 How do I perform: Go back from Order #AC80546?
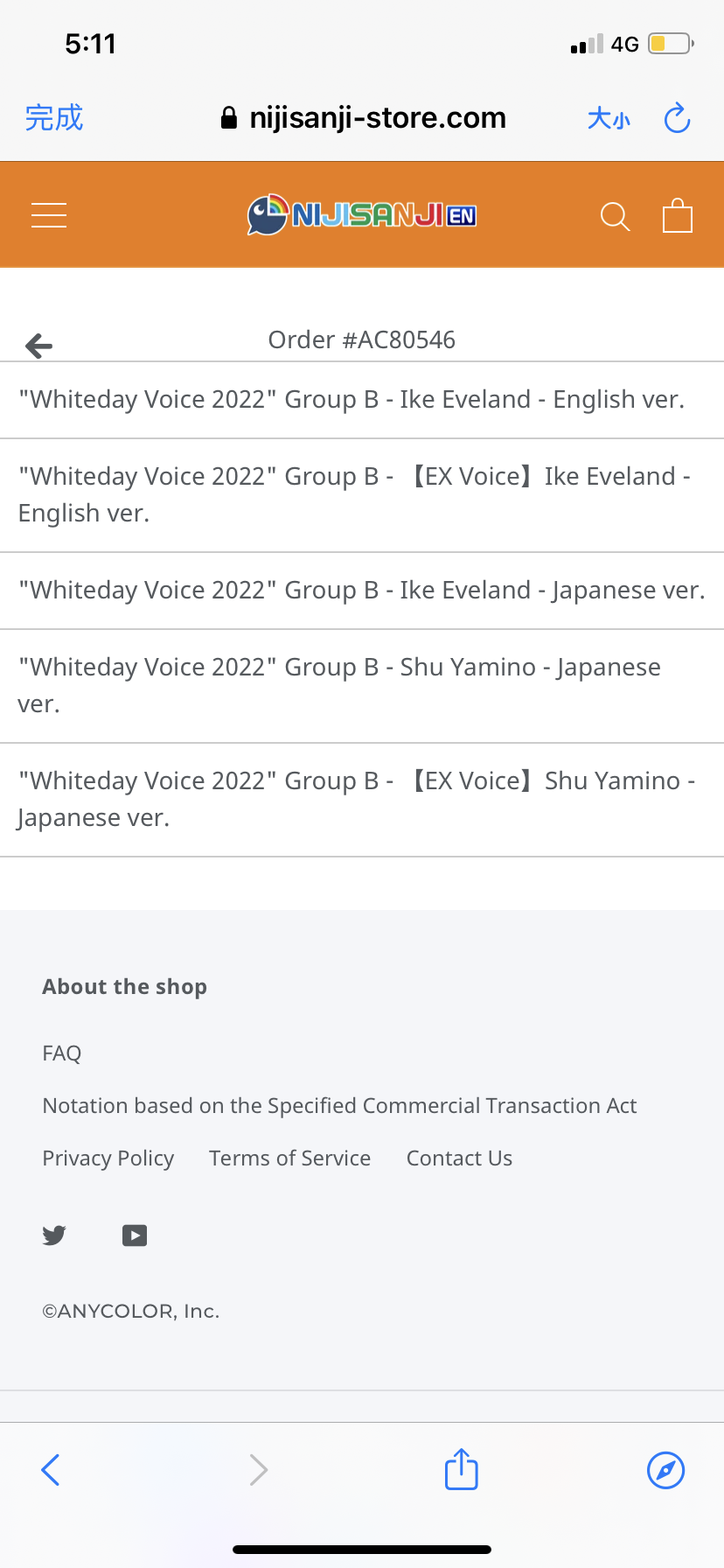(39, 346)
